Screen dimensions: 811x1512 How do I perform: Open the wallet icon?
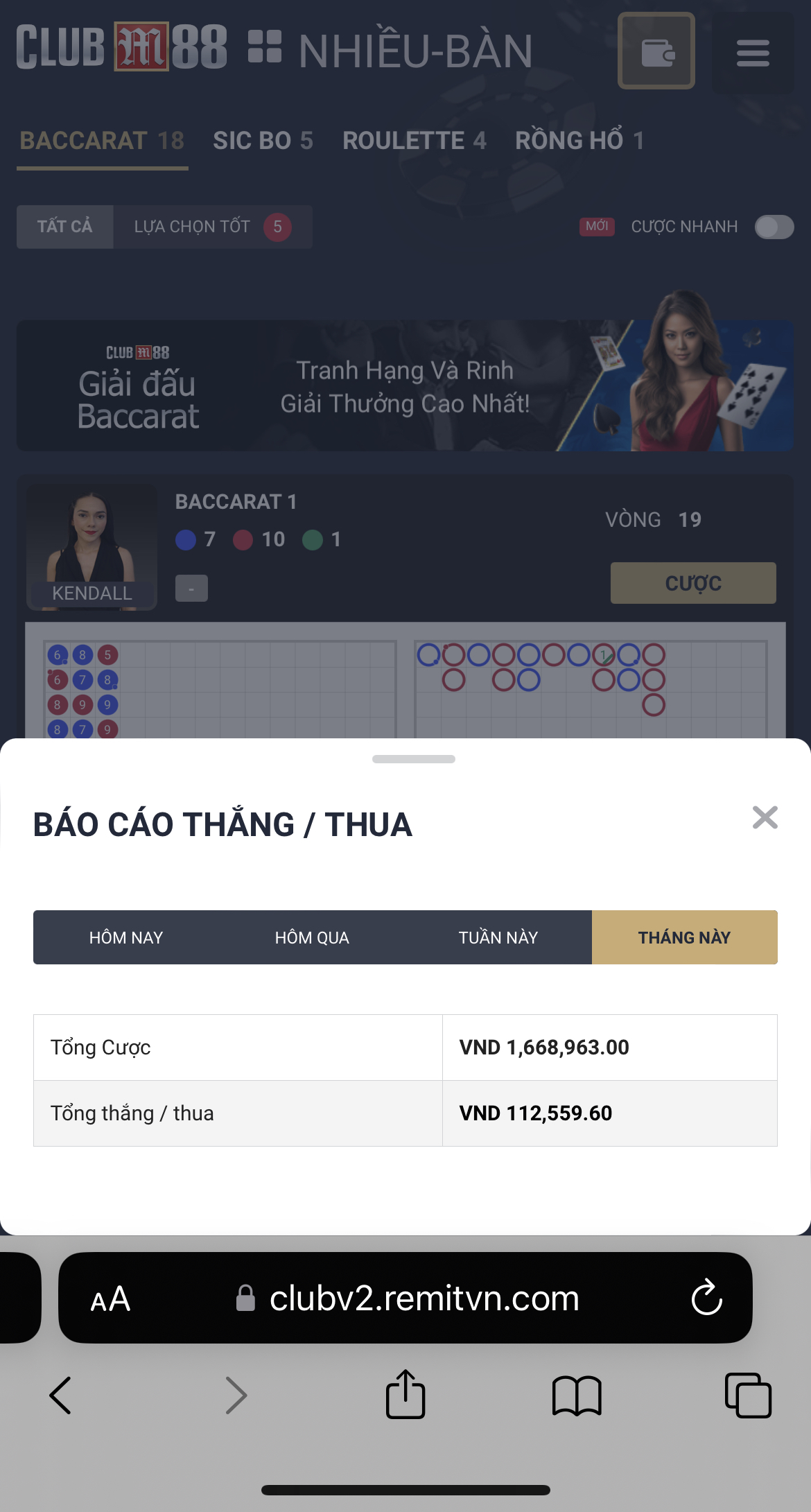tap(656, 51)
